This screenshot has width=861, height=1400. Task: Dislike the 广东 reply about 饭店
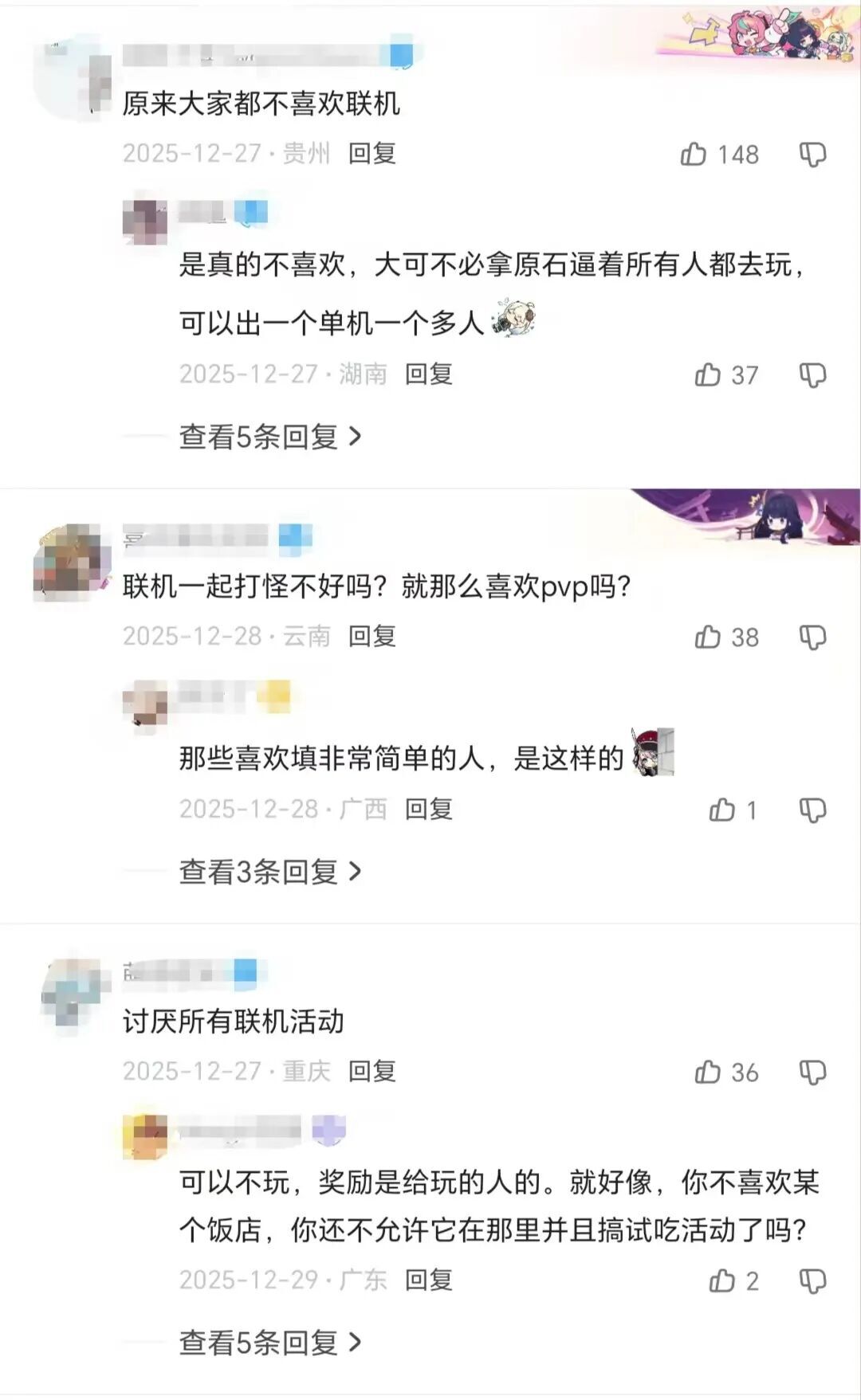812,1280
